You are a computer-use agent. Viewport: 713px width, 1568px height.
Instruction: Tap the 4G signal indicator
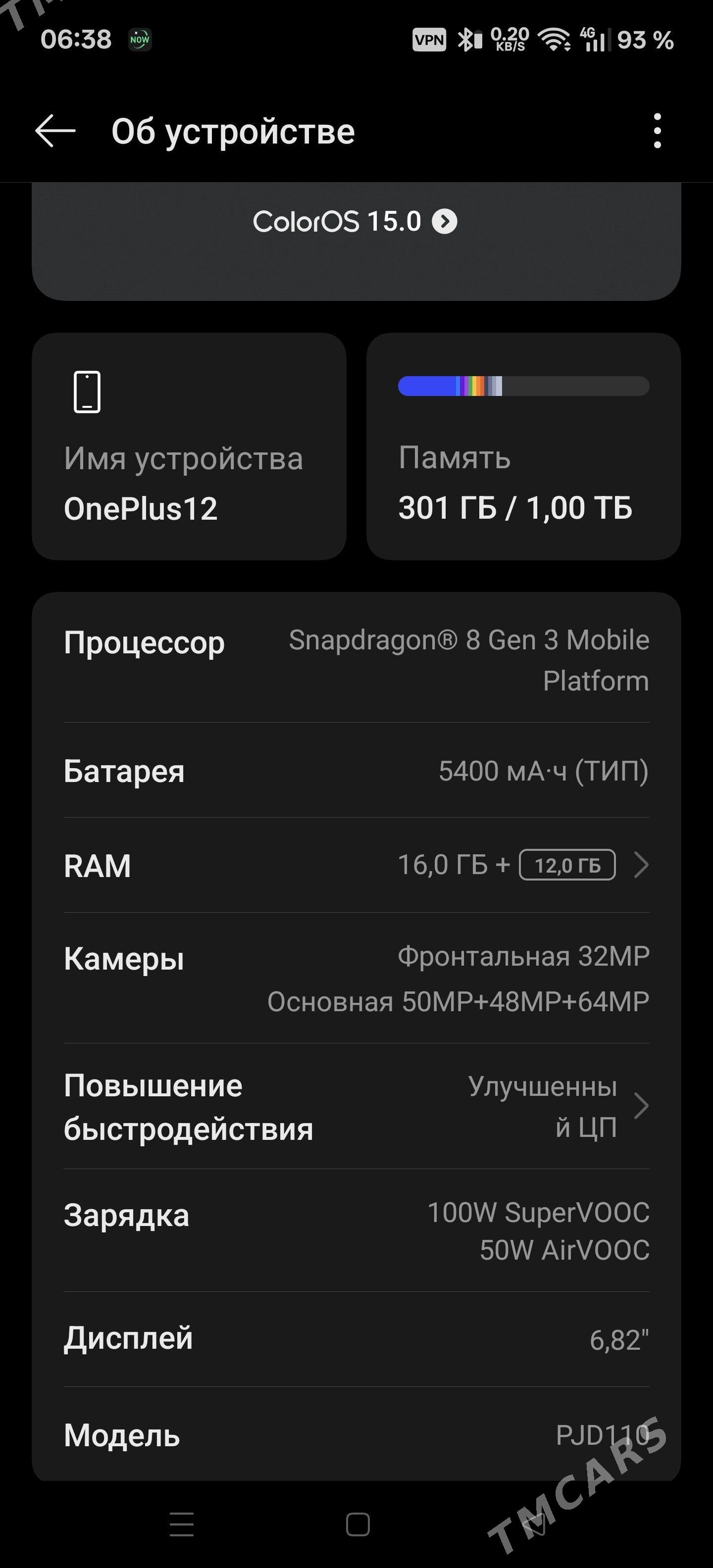(x=594, y=38)
